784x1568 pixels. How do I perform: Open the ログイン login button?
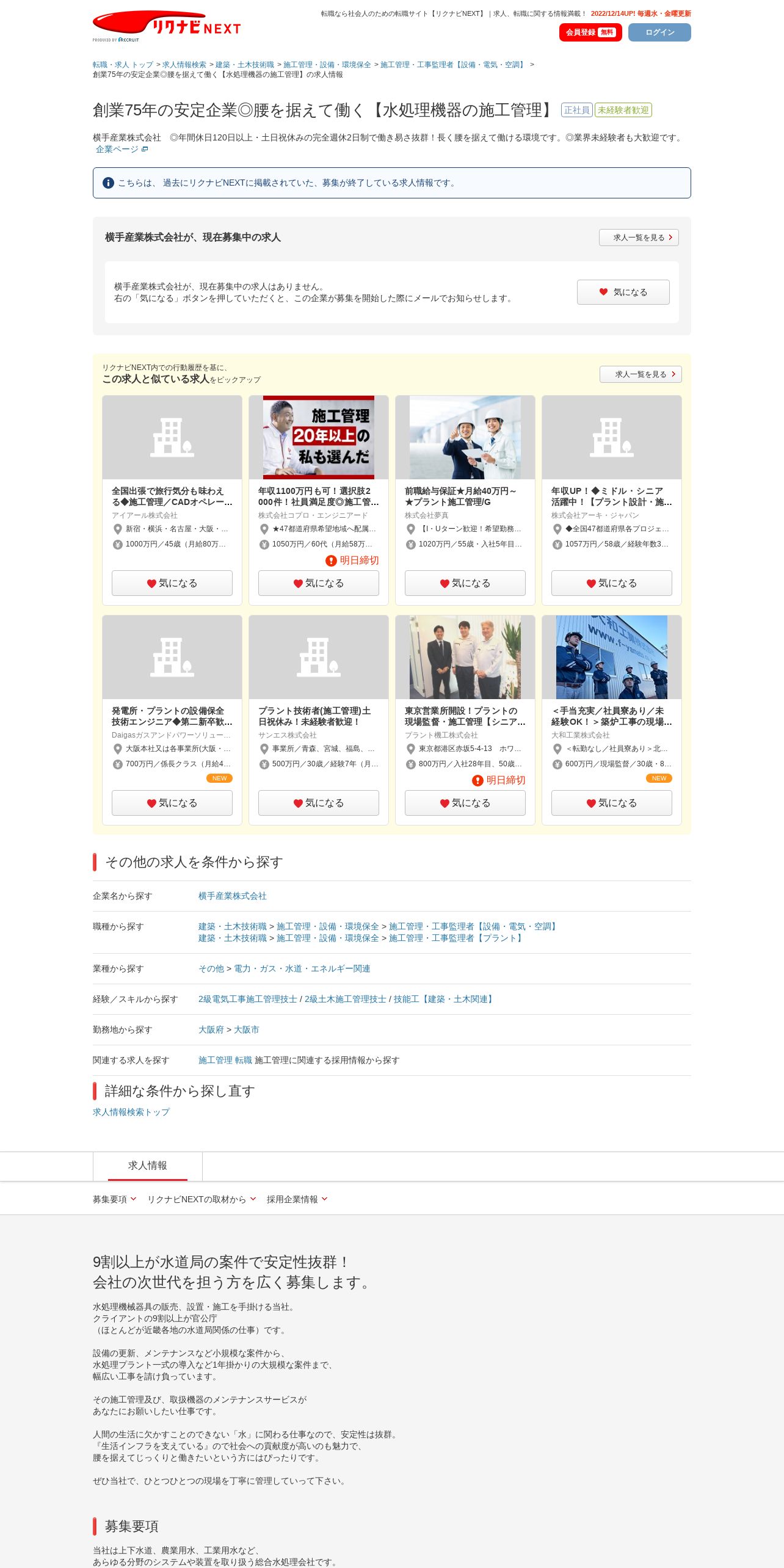659,32
